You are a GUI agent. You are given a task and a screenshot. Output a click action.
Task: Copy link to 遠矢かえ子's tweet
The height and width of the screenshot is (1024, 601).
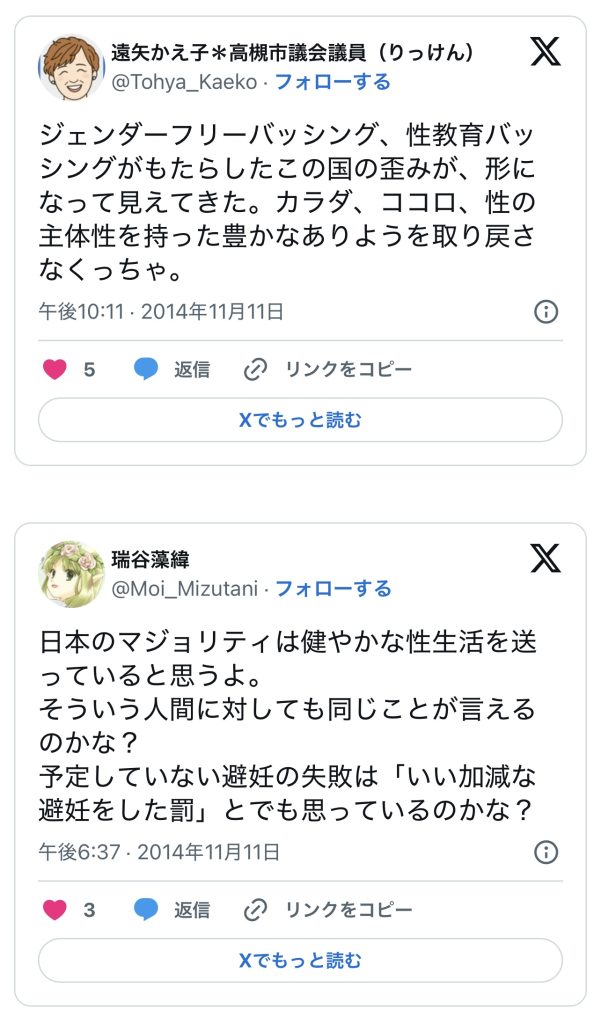328,370
